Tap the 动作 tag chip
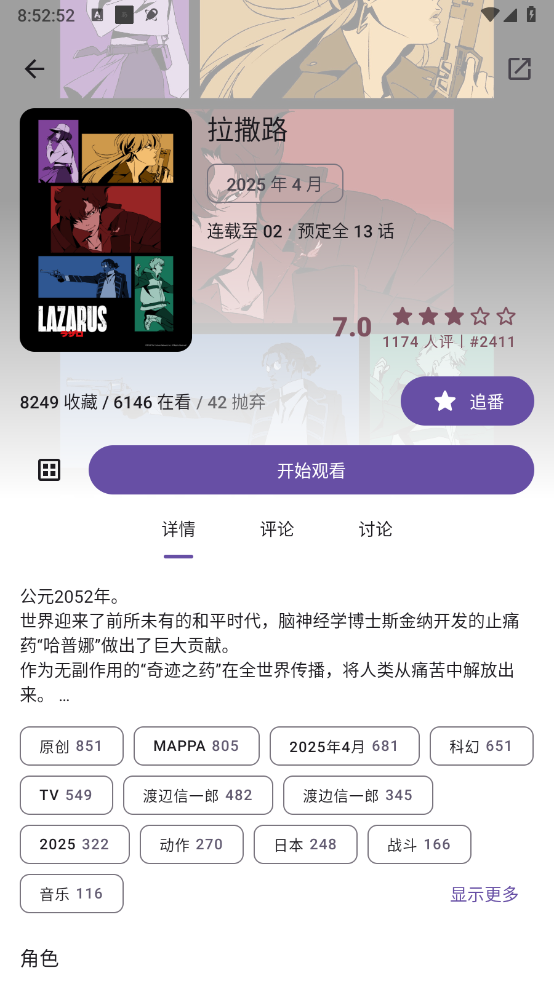 tap(191, 845)
